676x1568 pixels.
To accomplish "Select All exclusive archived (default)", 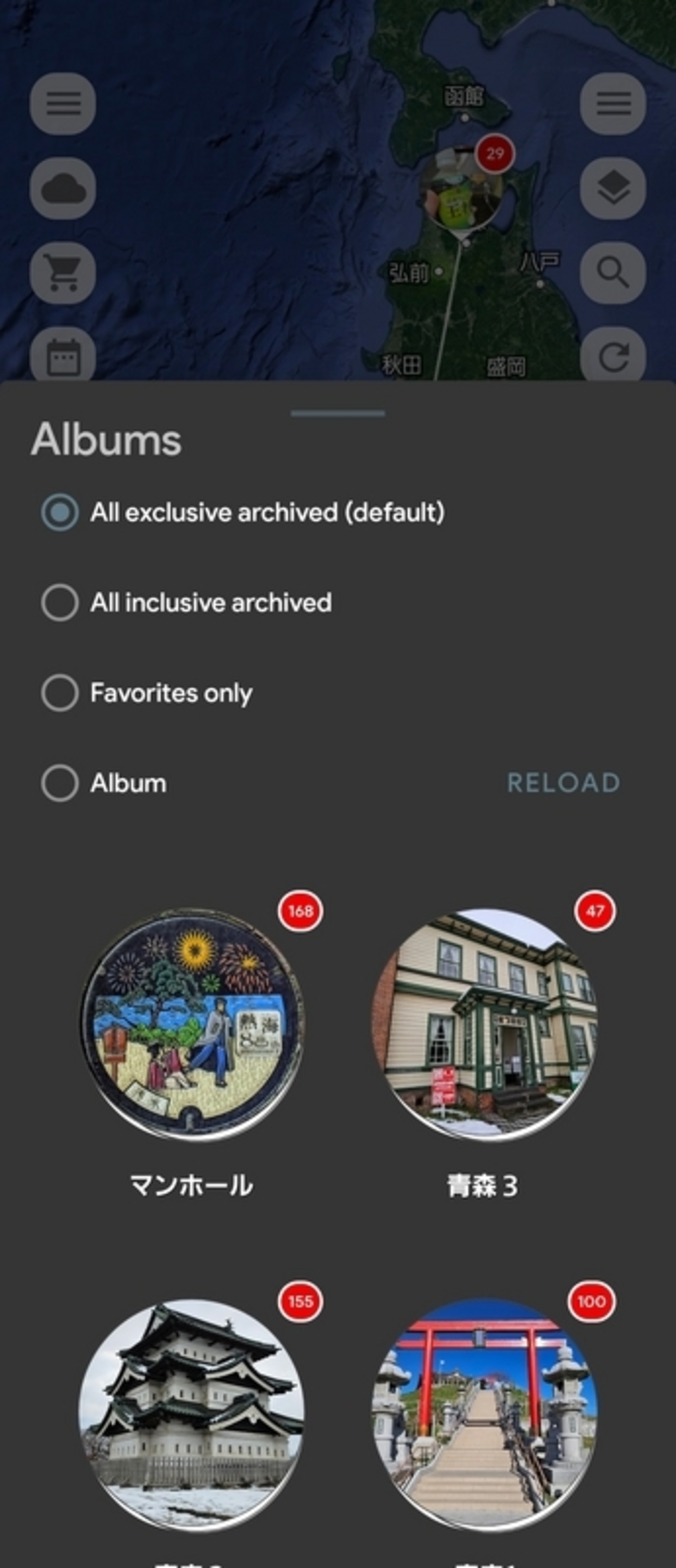I will 60,512.
